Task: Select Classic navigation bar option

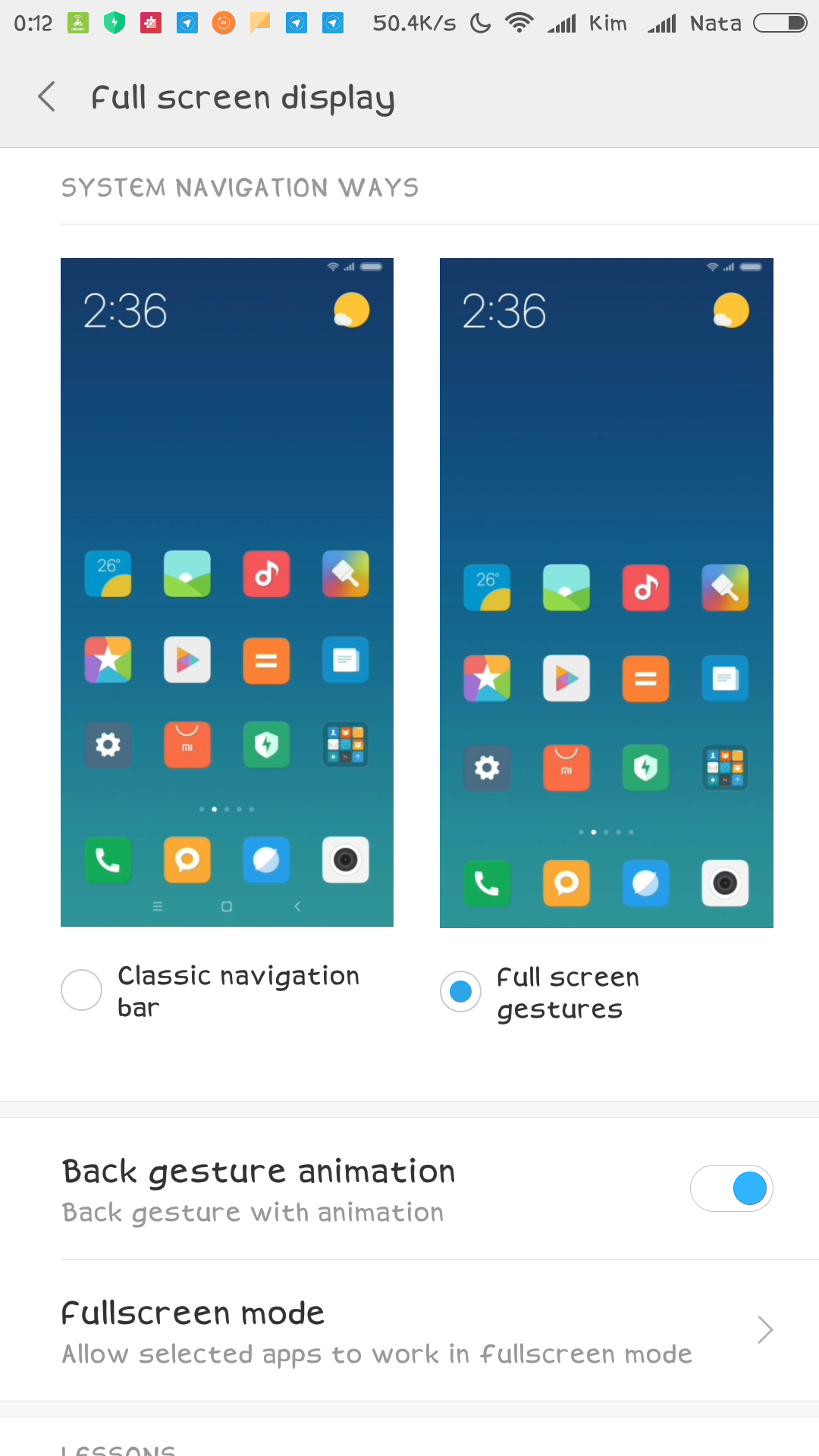Action: [x=81, y=990]
